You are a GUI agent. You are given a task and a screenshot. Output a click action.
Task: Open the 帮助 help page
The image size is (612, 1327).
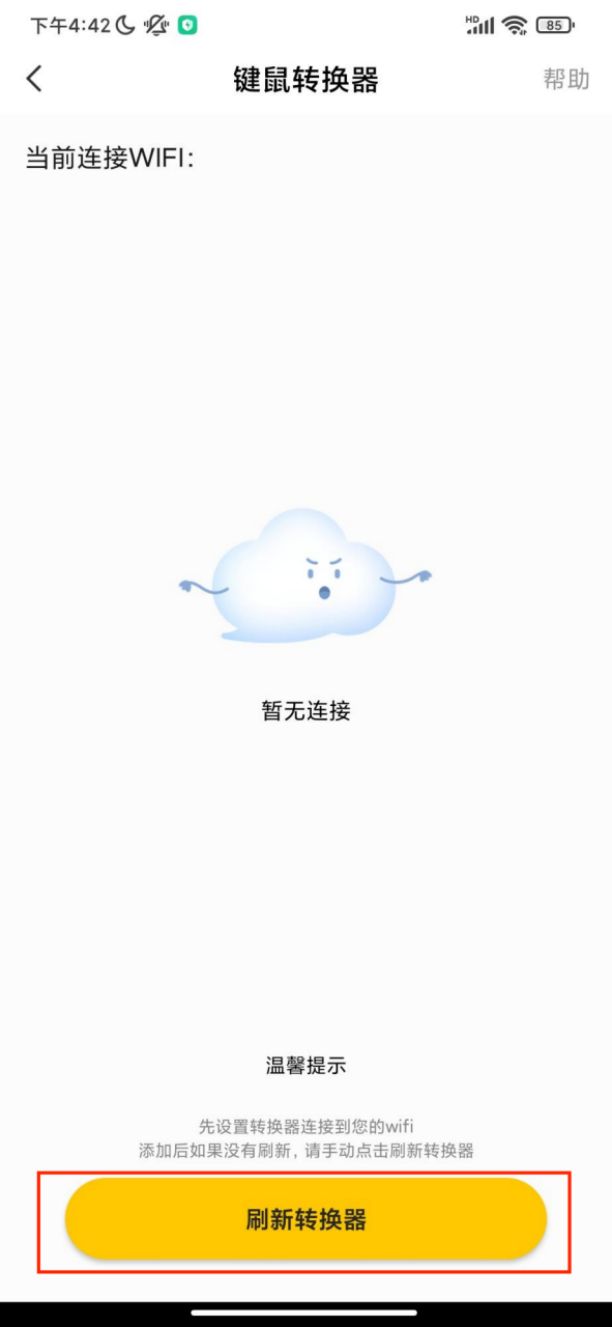566,80
